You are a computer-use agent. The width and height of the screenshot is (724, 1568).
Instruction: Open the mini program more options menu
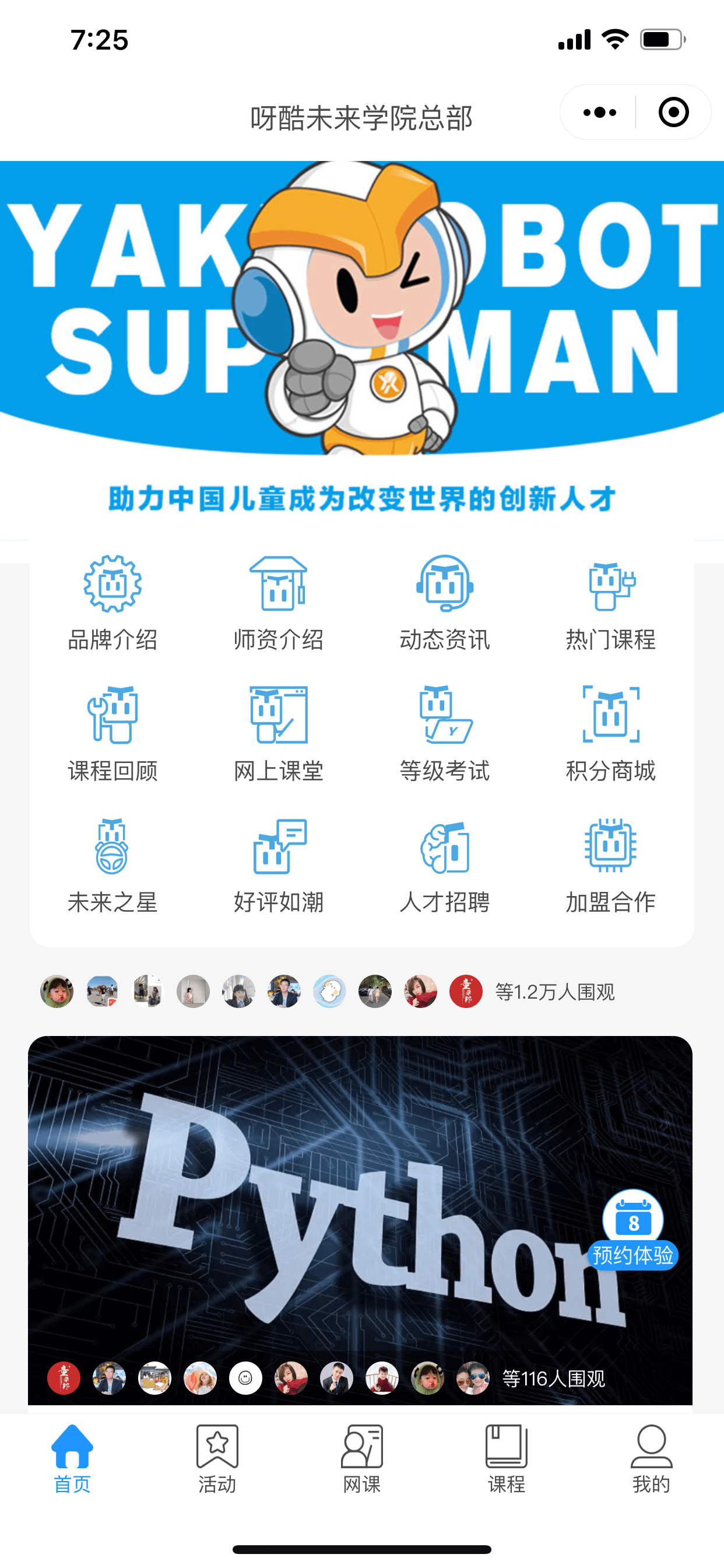click(599, 113)
